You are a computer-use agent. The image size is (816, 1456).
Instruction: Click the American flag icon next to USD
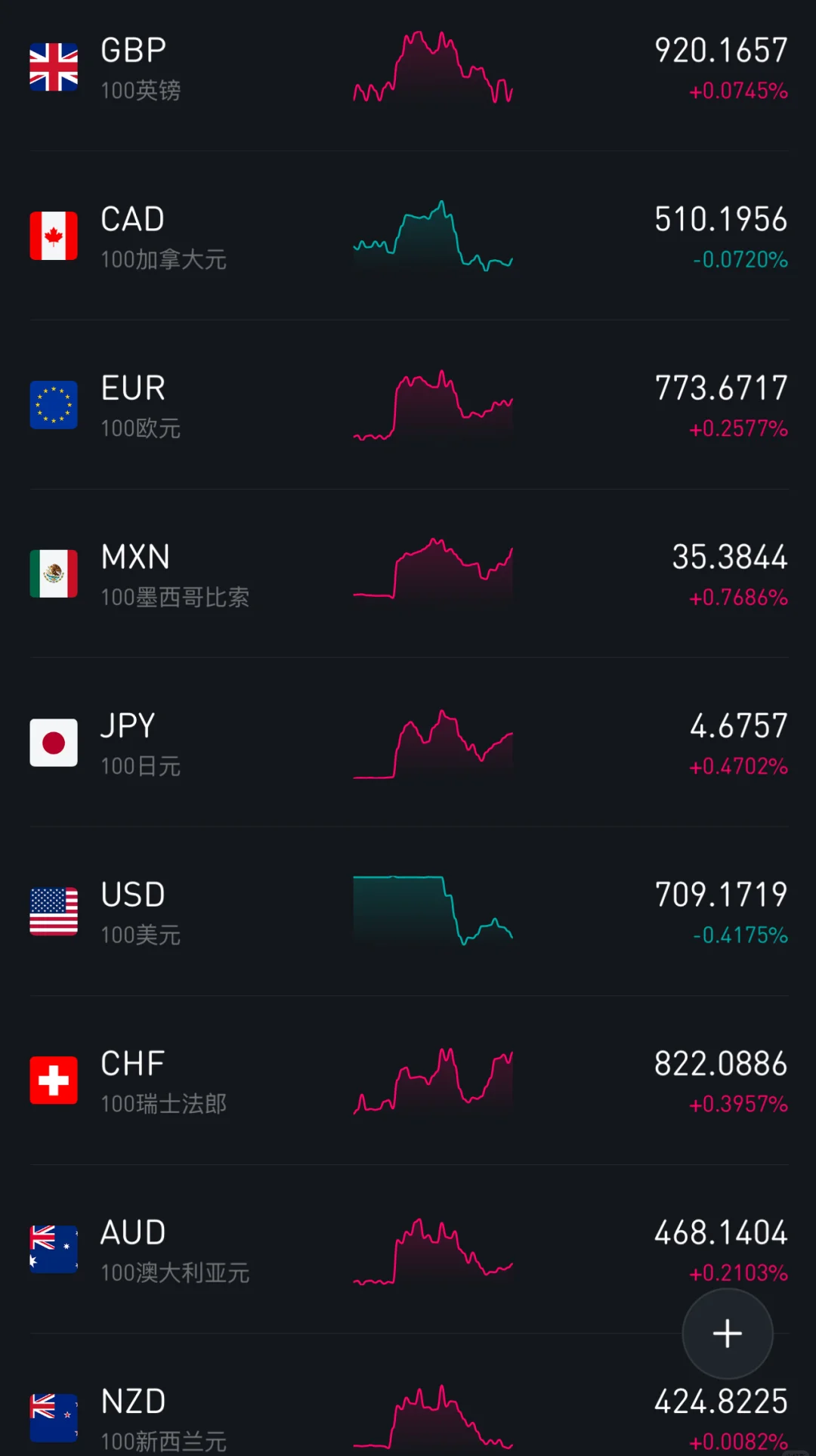(53, 912)
